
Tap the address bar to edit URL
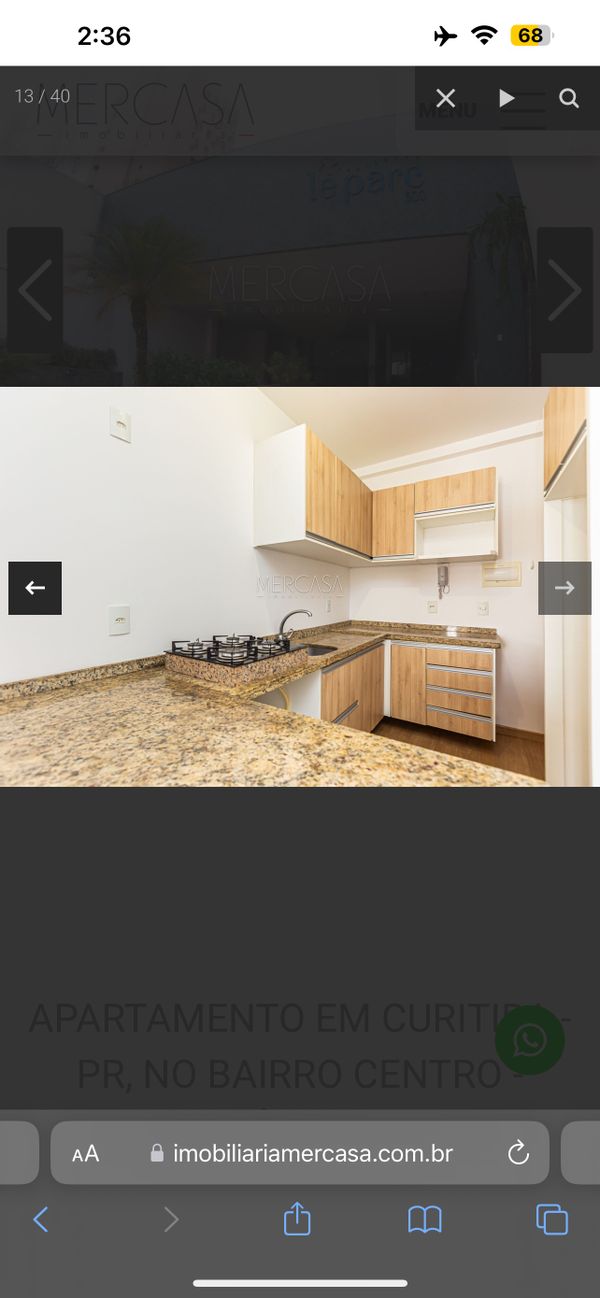[300, 1153]
